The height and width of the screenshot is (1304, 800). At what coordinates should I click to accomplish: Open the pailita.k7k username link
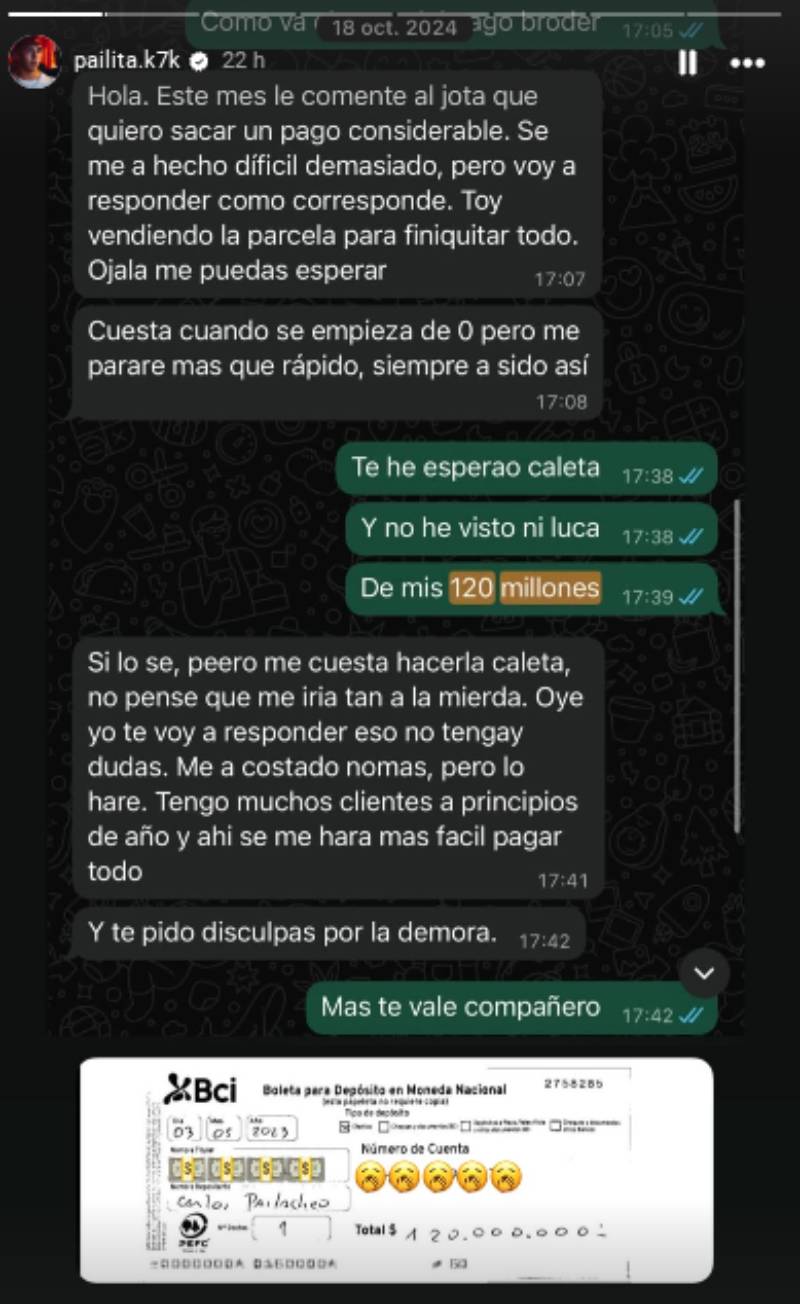pos(127,61)
